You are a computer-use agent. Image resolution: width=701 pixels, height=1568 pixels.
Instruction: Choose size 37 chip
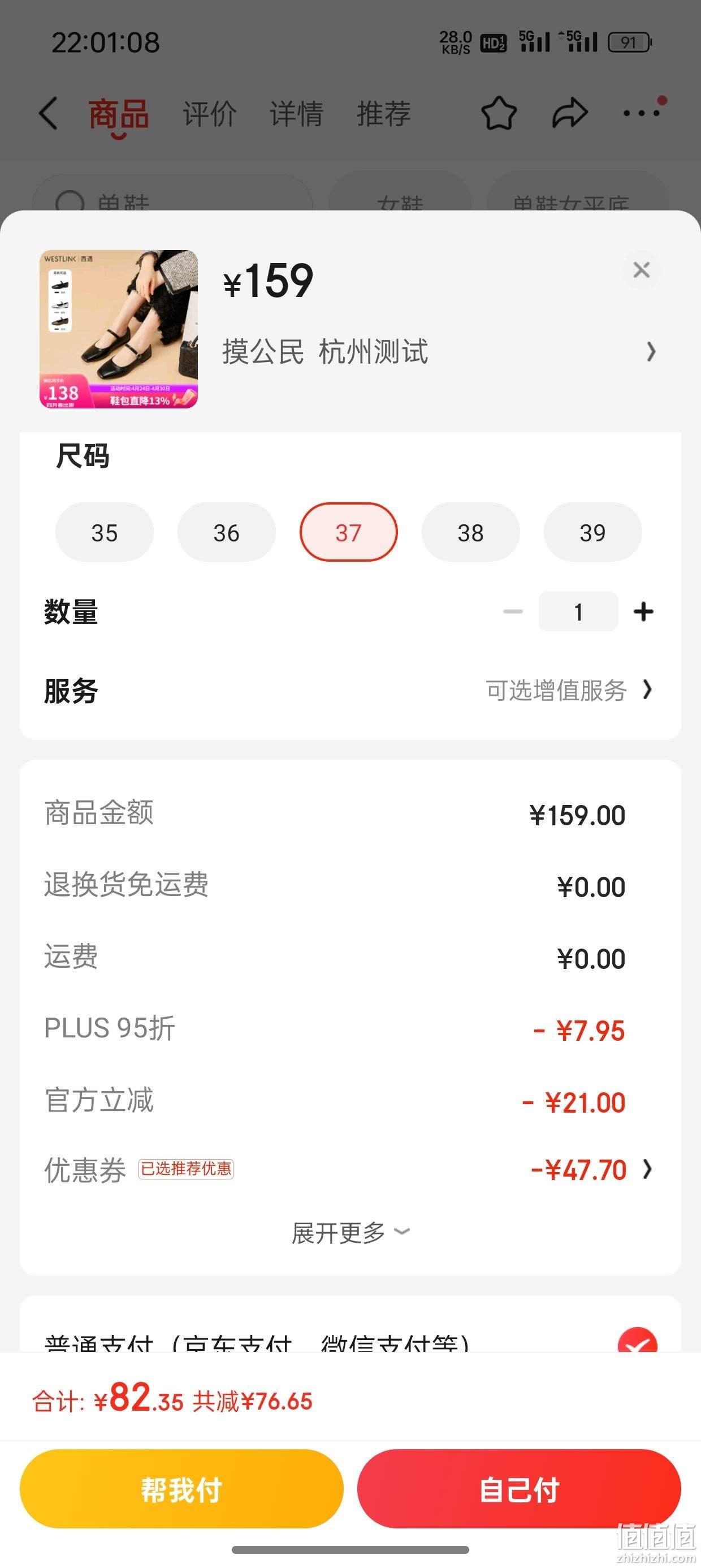pos(349,533)
